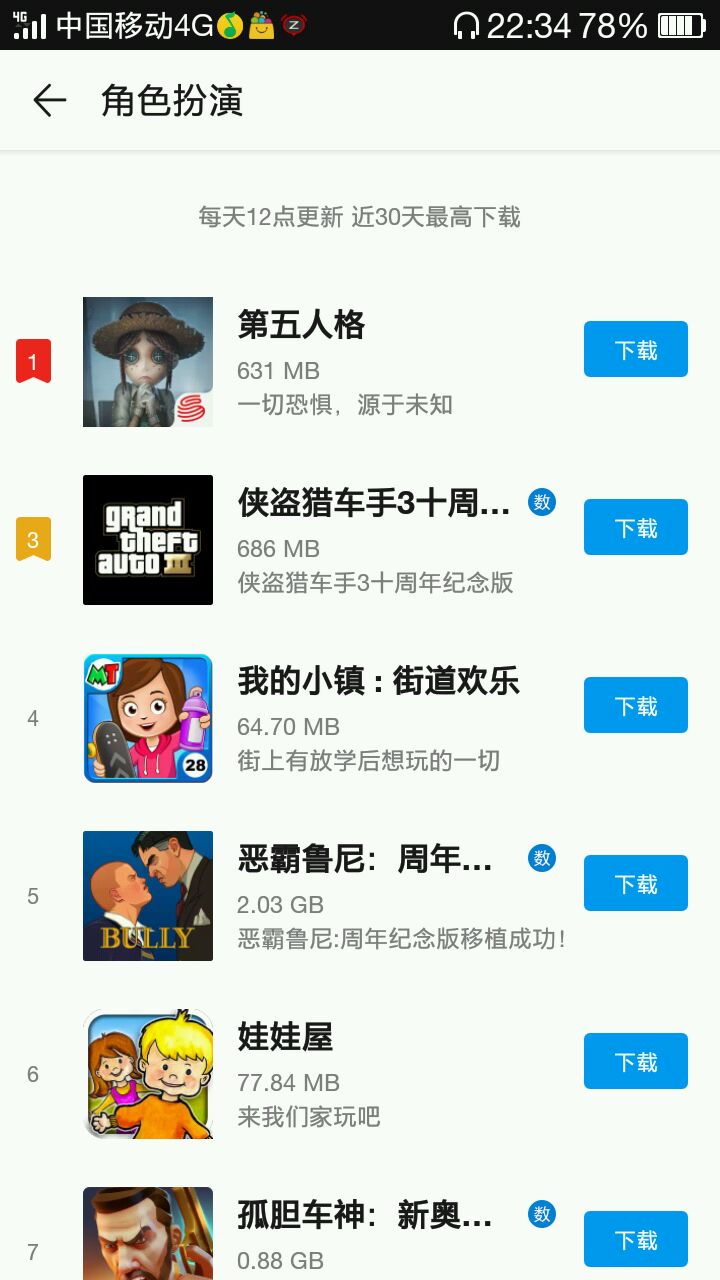Download 我的小镇：街道欢乐
Screen dimensions: 720x1280
pos(635,706)
